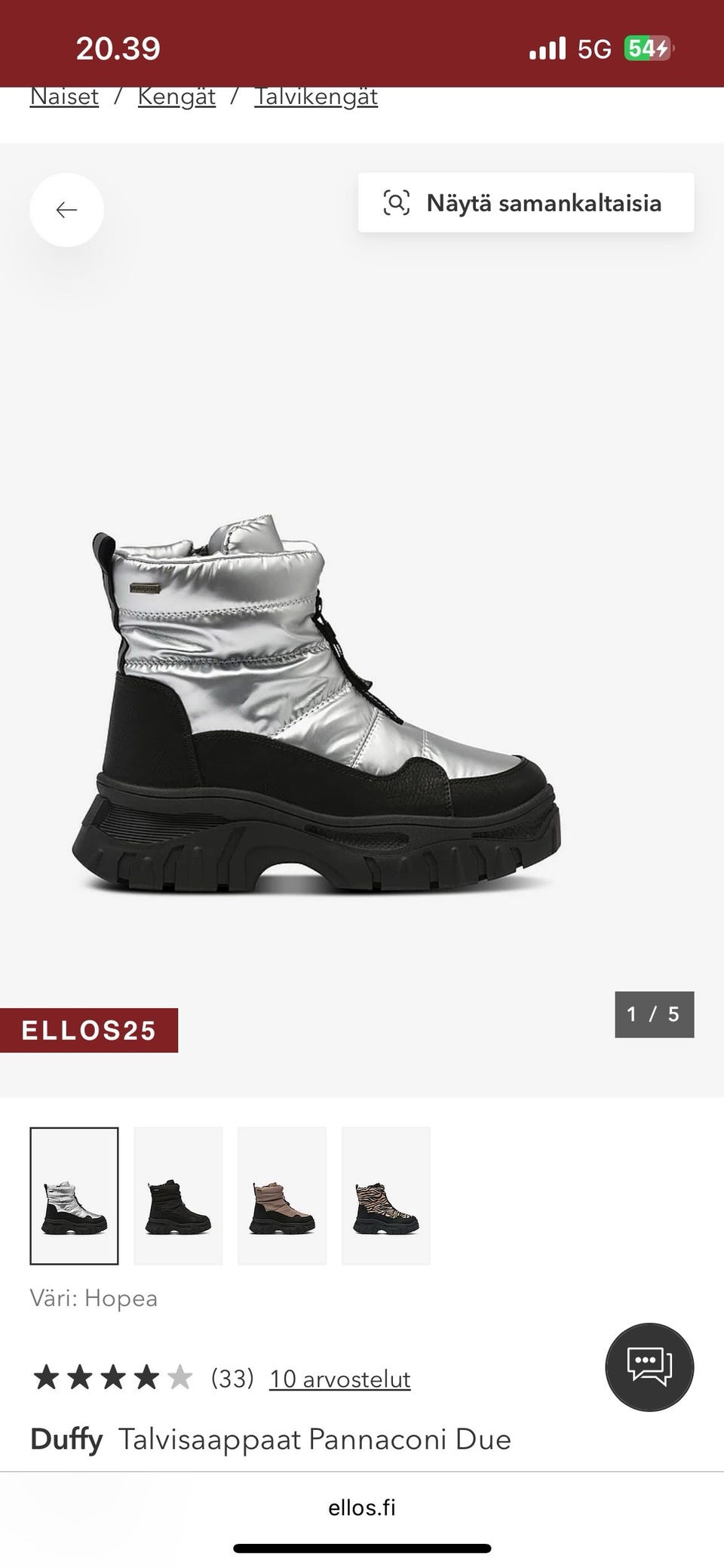The height and width of the screenshot is (1568, 724).
Task: Select the black boot color option
Action: (178, 1195)
